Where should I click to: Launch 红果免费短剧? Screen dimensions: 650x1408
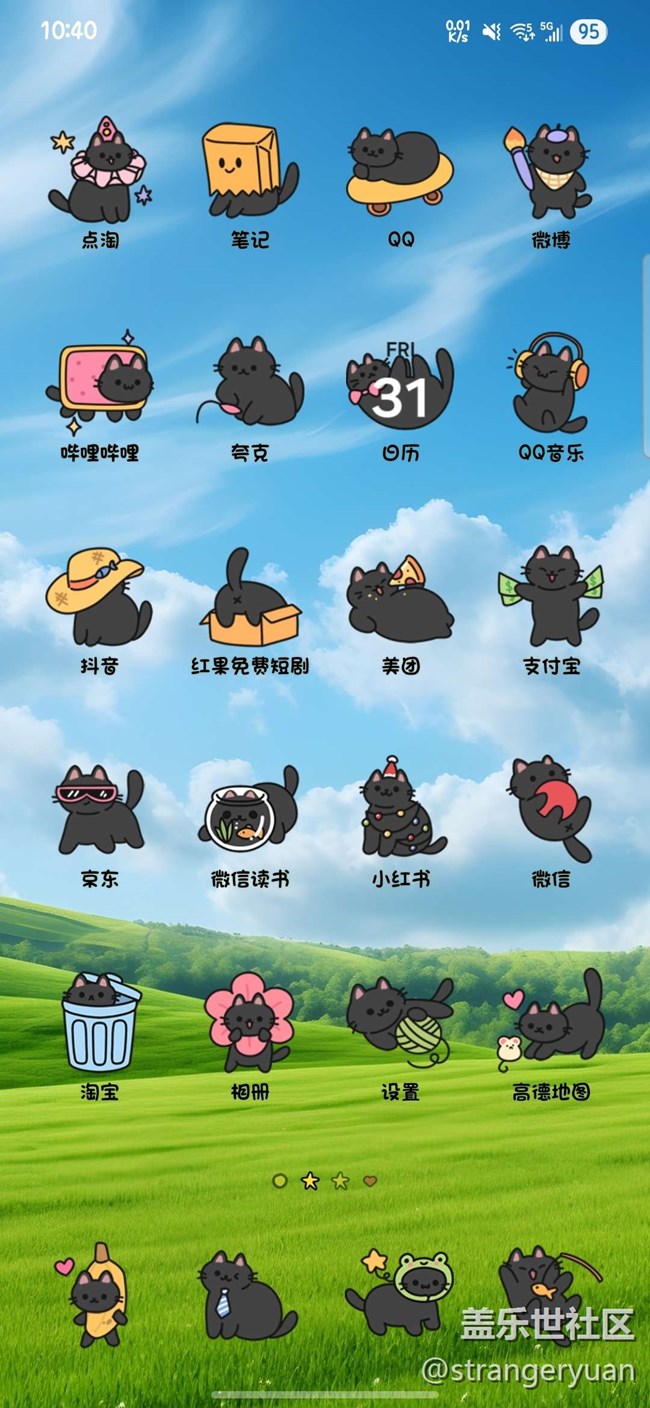pyautogui.click(x=250, y=598)
